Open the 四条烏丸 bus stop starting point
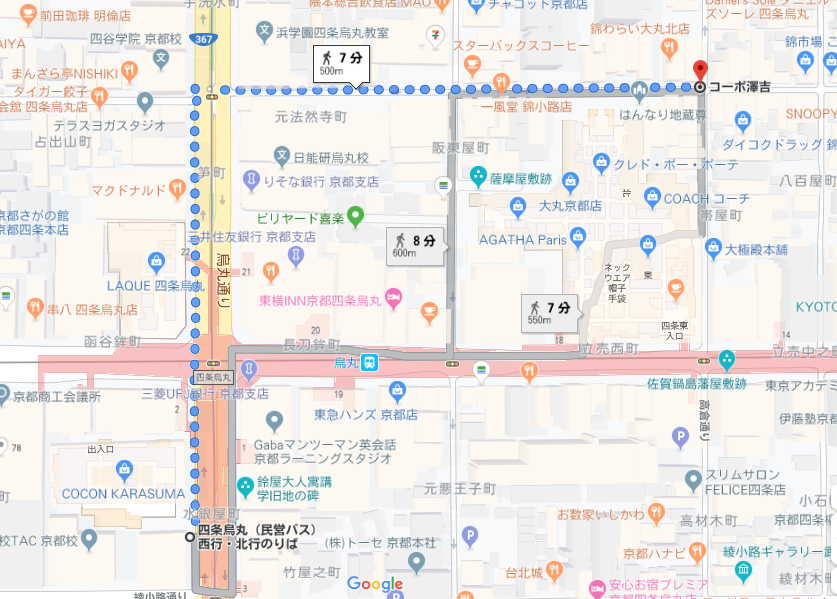837x599 pixels. tap(190, 537)
